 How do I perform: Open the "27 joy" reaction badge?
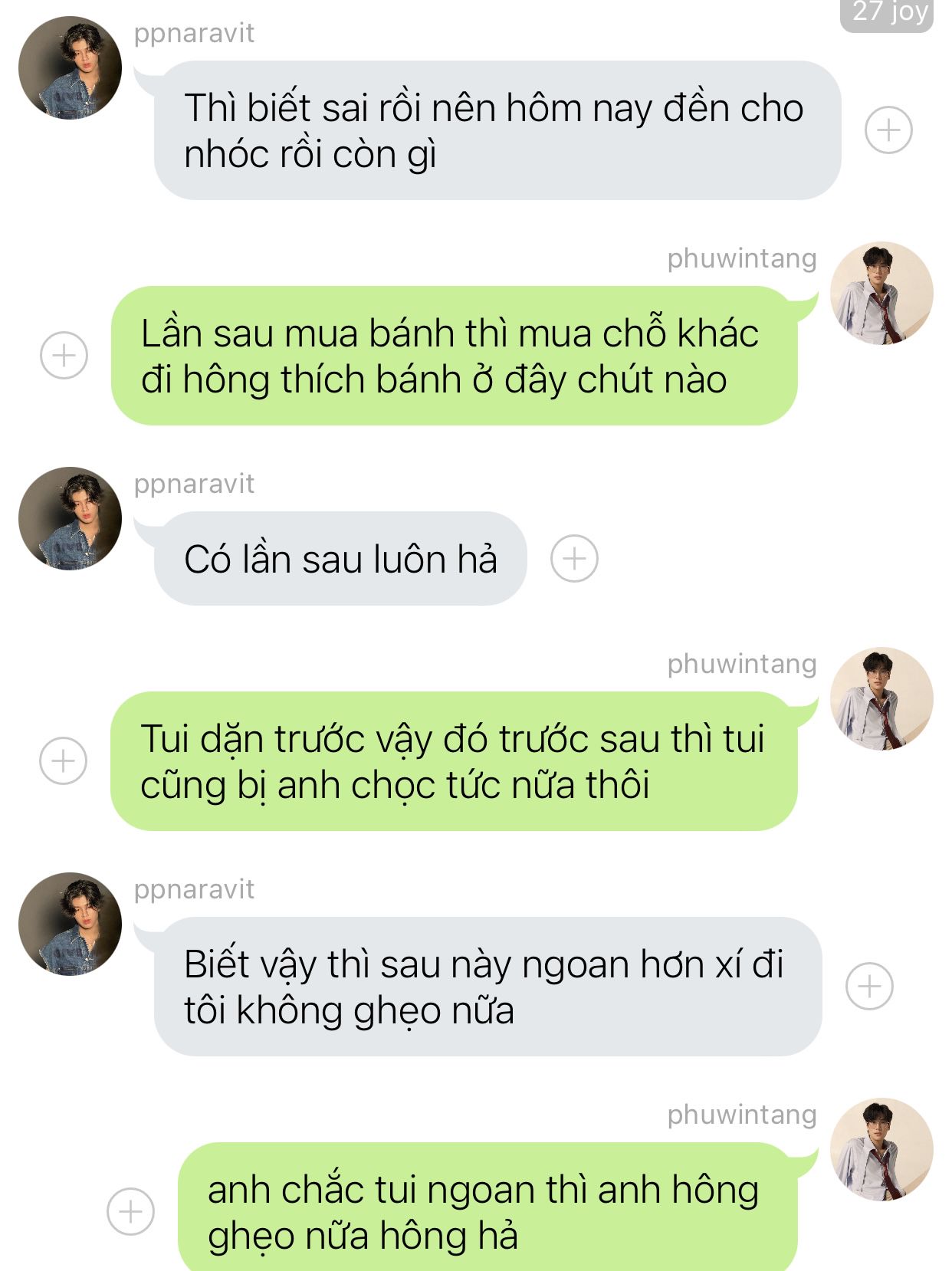point(888,14)
